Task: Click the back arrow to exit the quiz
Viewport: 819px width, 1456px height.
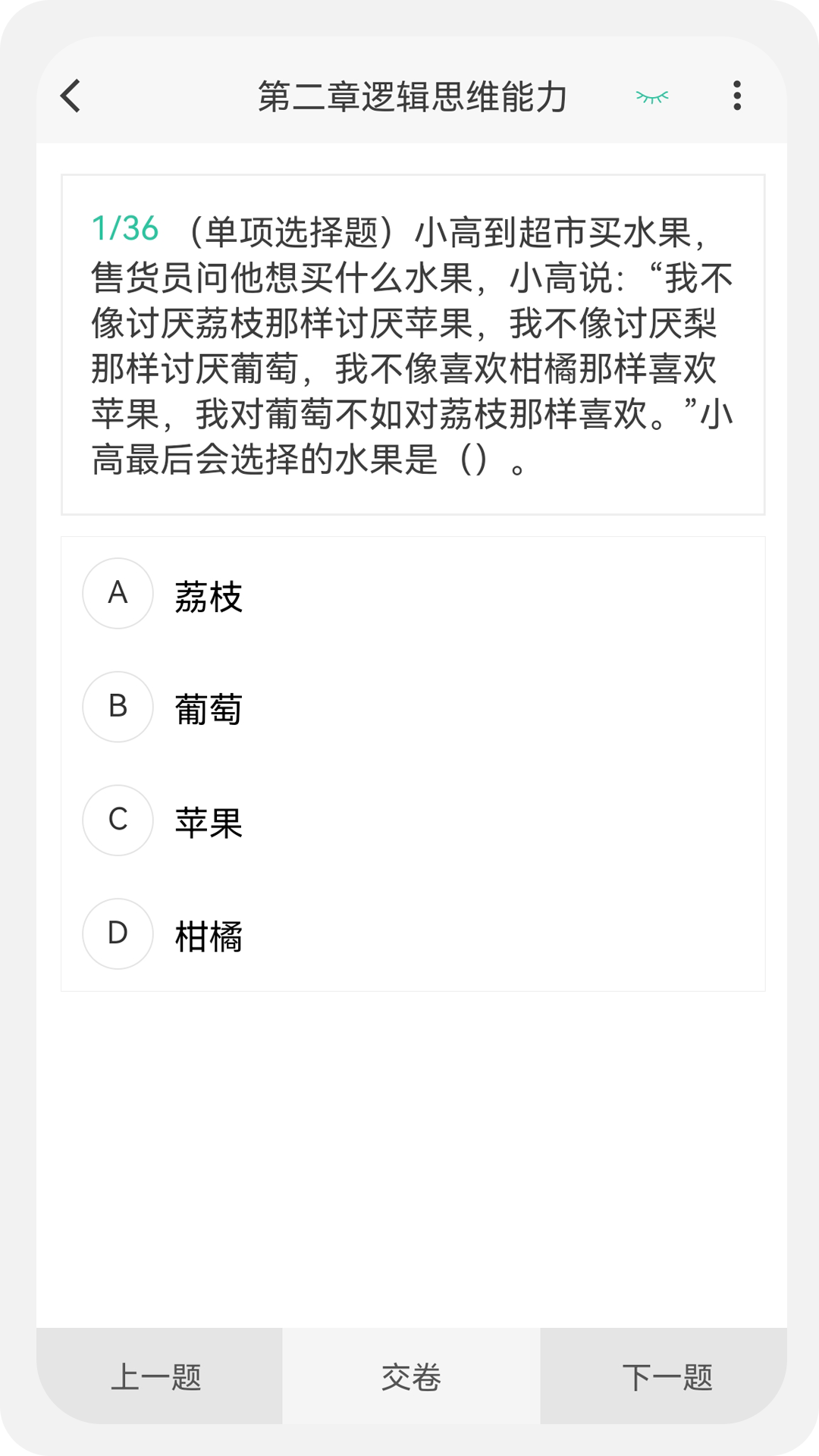Action: point(70,97)
